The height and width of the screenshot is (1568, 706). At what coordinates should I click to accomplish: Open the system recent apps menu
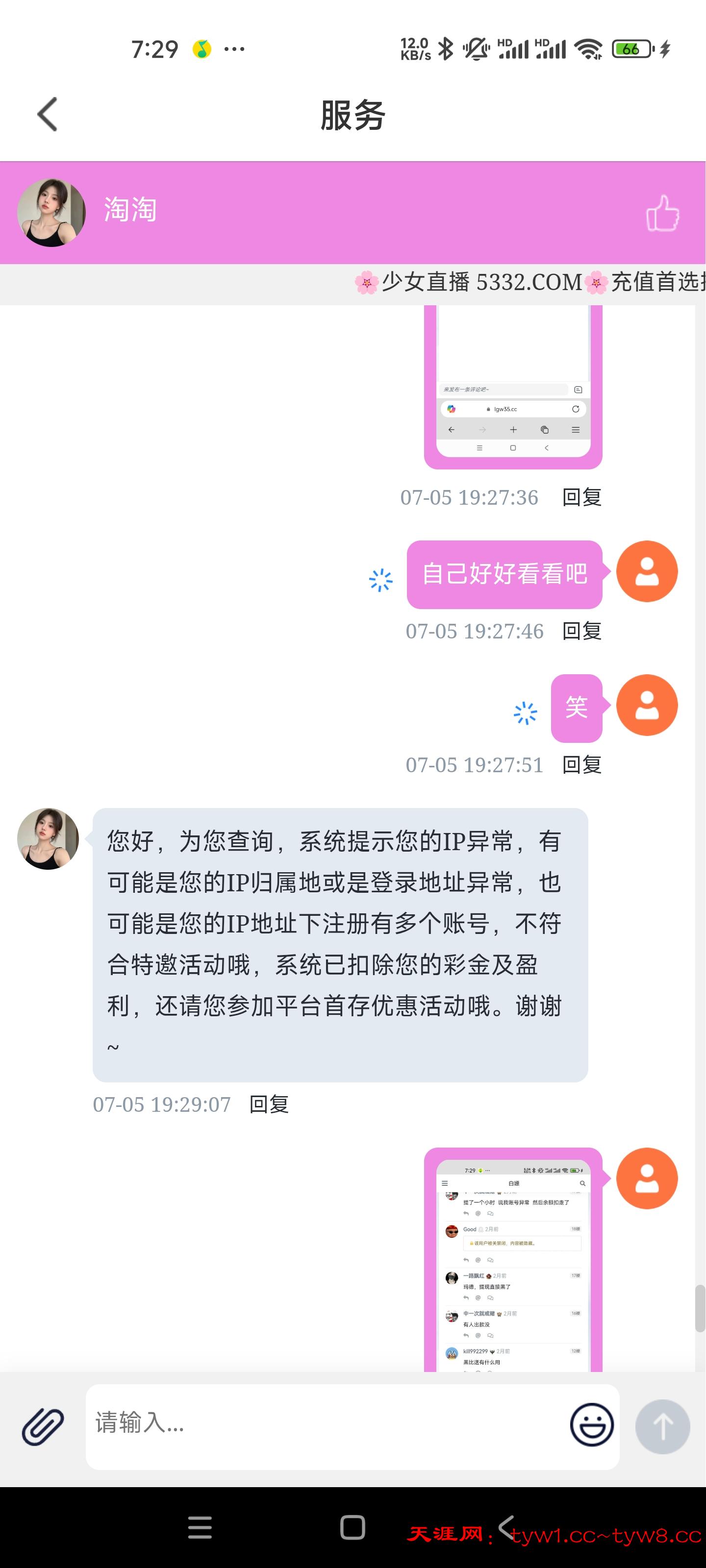click(x=200, y=1527)
